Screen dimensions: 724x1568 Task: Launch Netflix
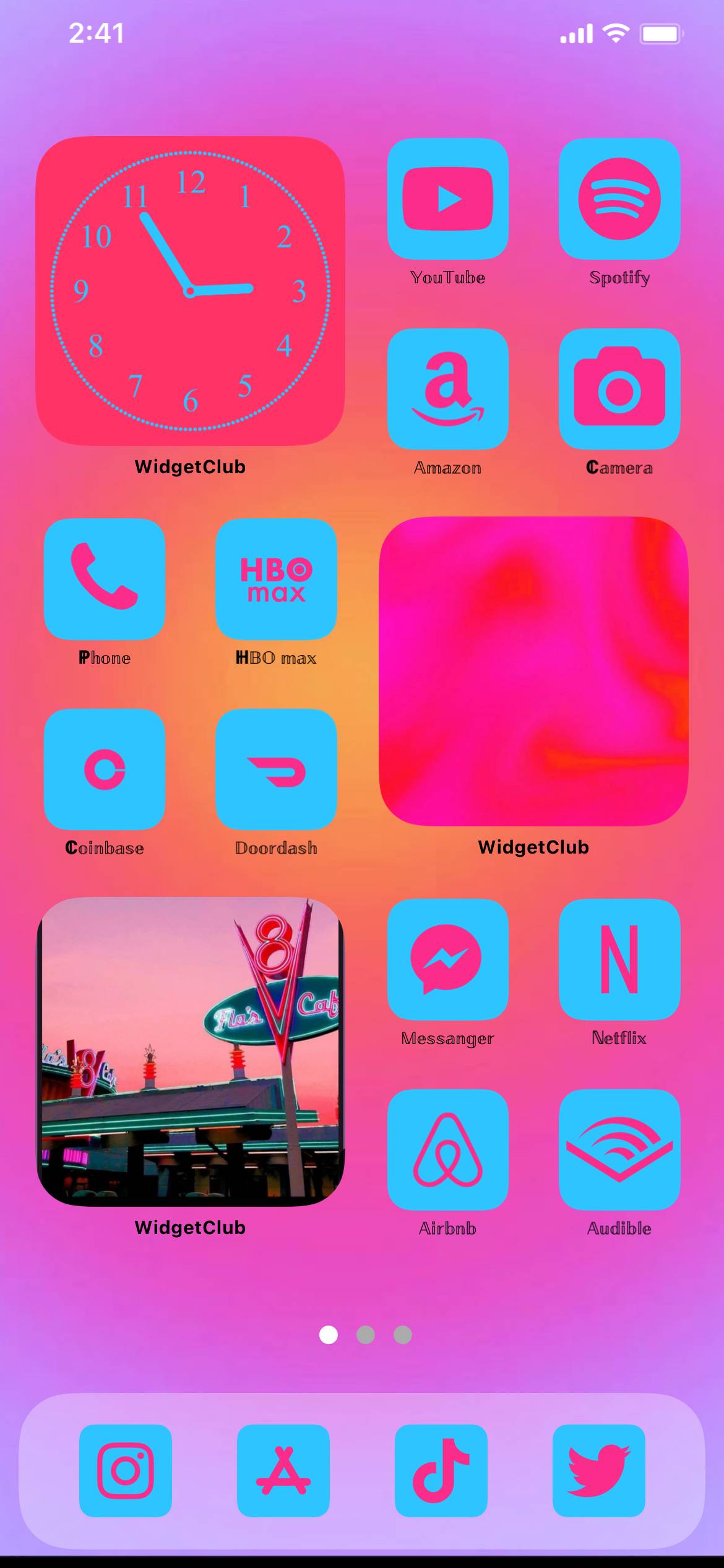tap(619, 959)
